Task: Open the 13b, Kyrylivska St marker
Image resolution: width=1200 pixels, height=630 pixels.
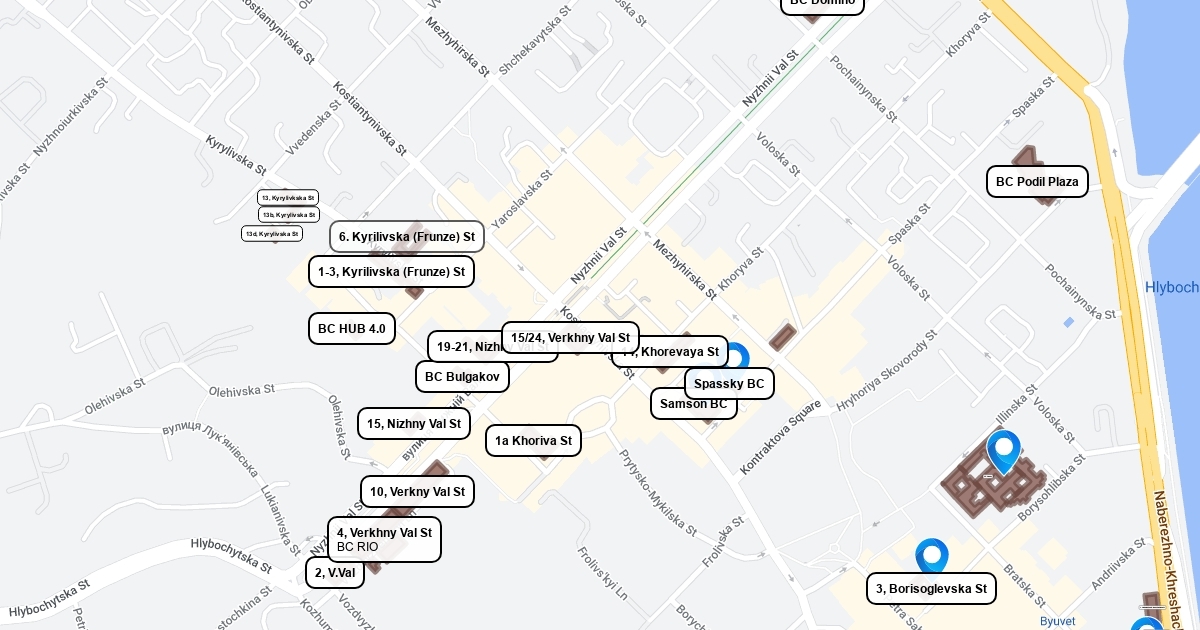Action: [x=288, y=214]
